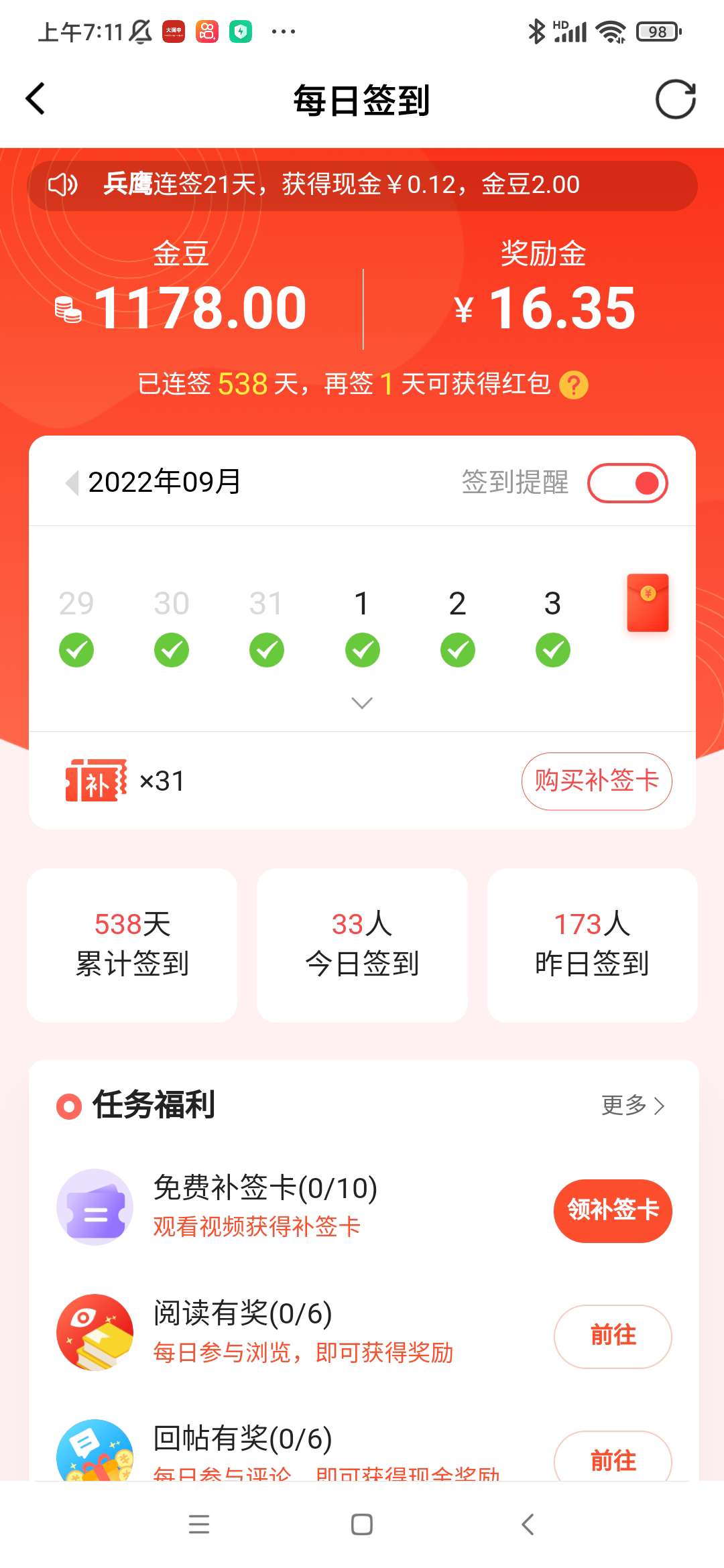724x1568 pixels.
Task: Tap the red envelope reward in the calendar
Action: pos(647,602)
